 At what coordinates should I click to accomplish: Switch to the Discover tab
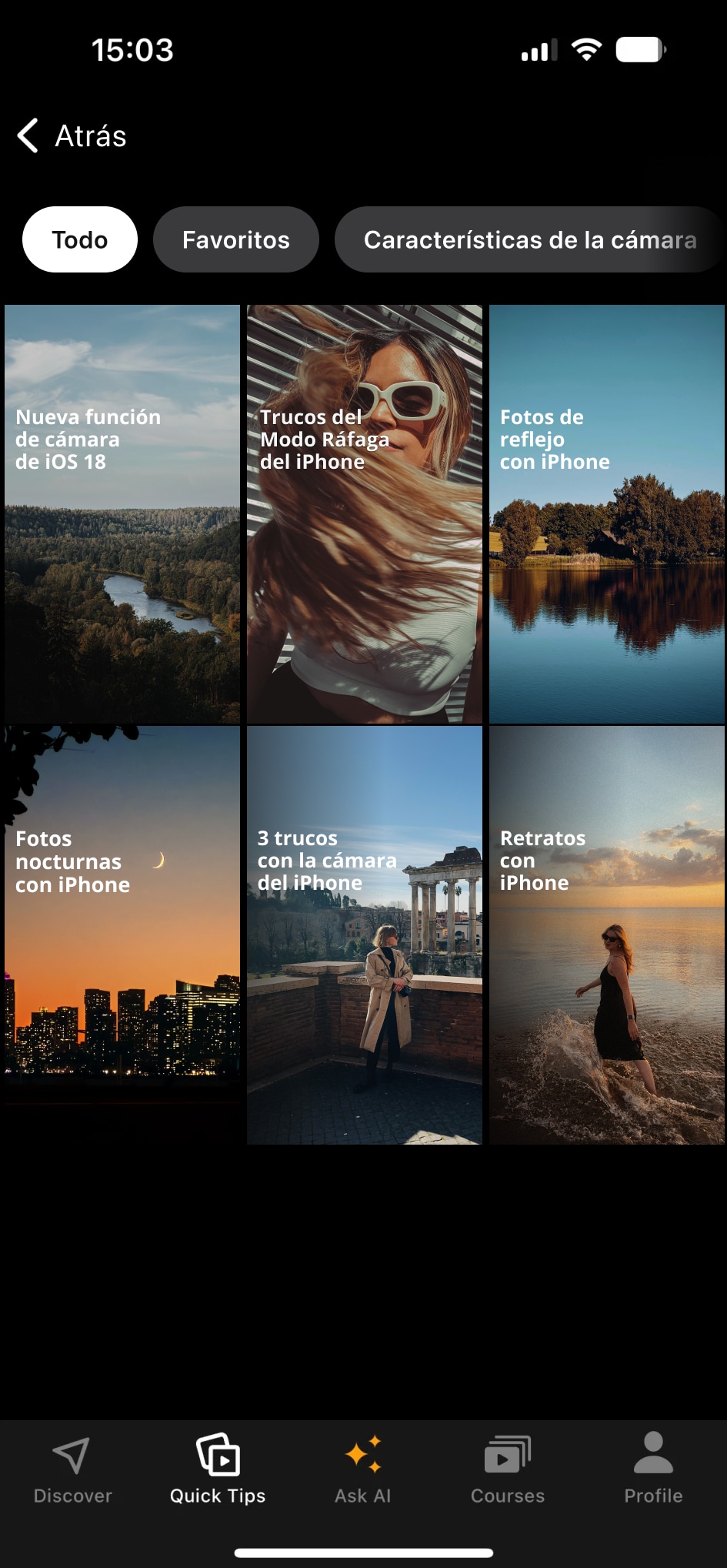[x=72, y=1469]
